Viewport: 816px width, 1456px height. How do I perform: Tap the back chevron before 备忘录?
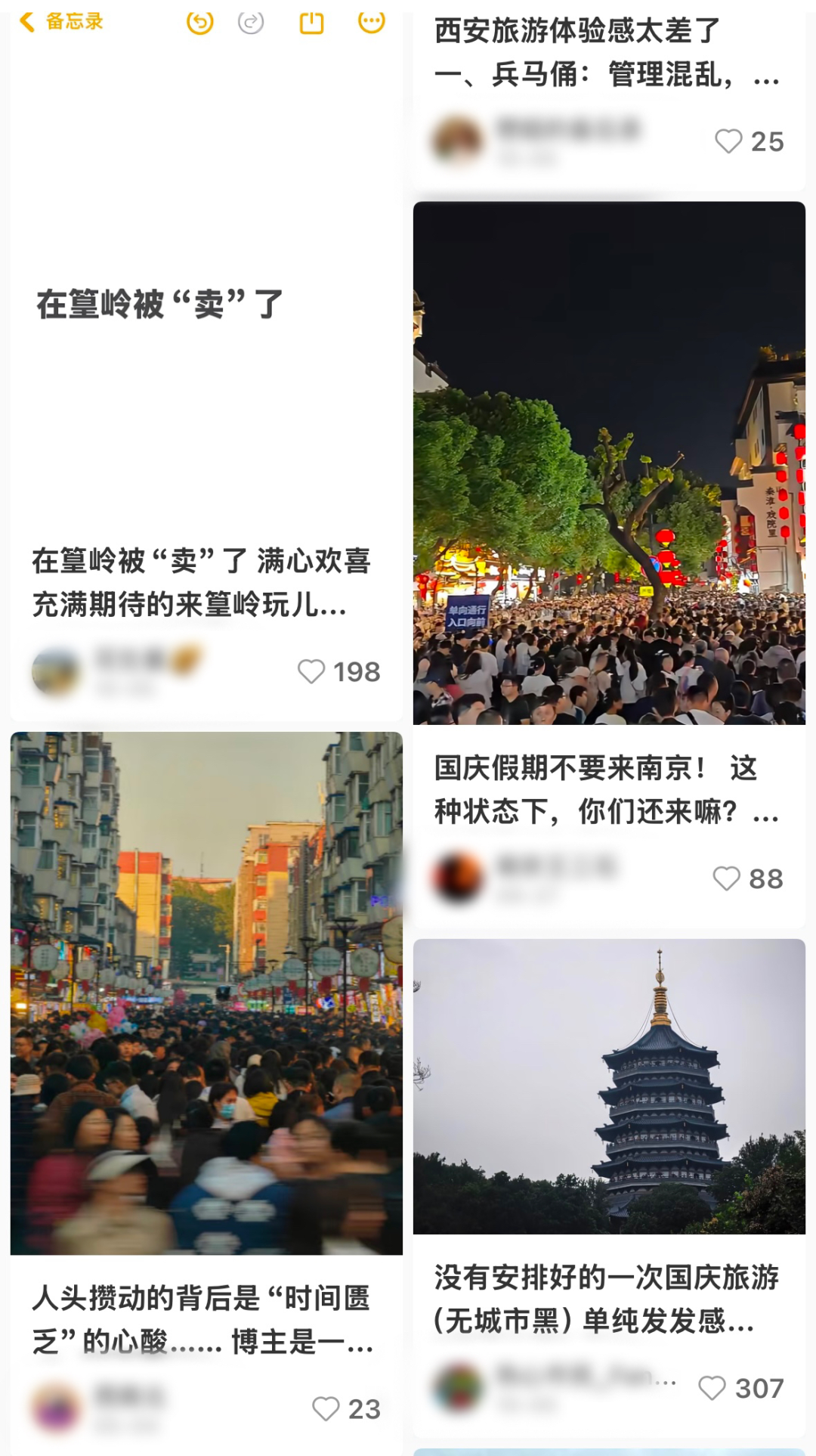pyautogui.click(x=29, y=21)
